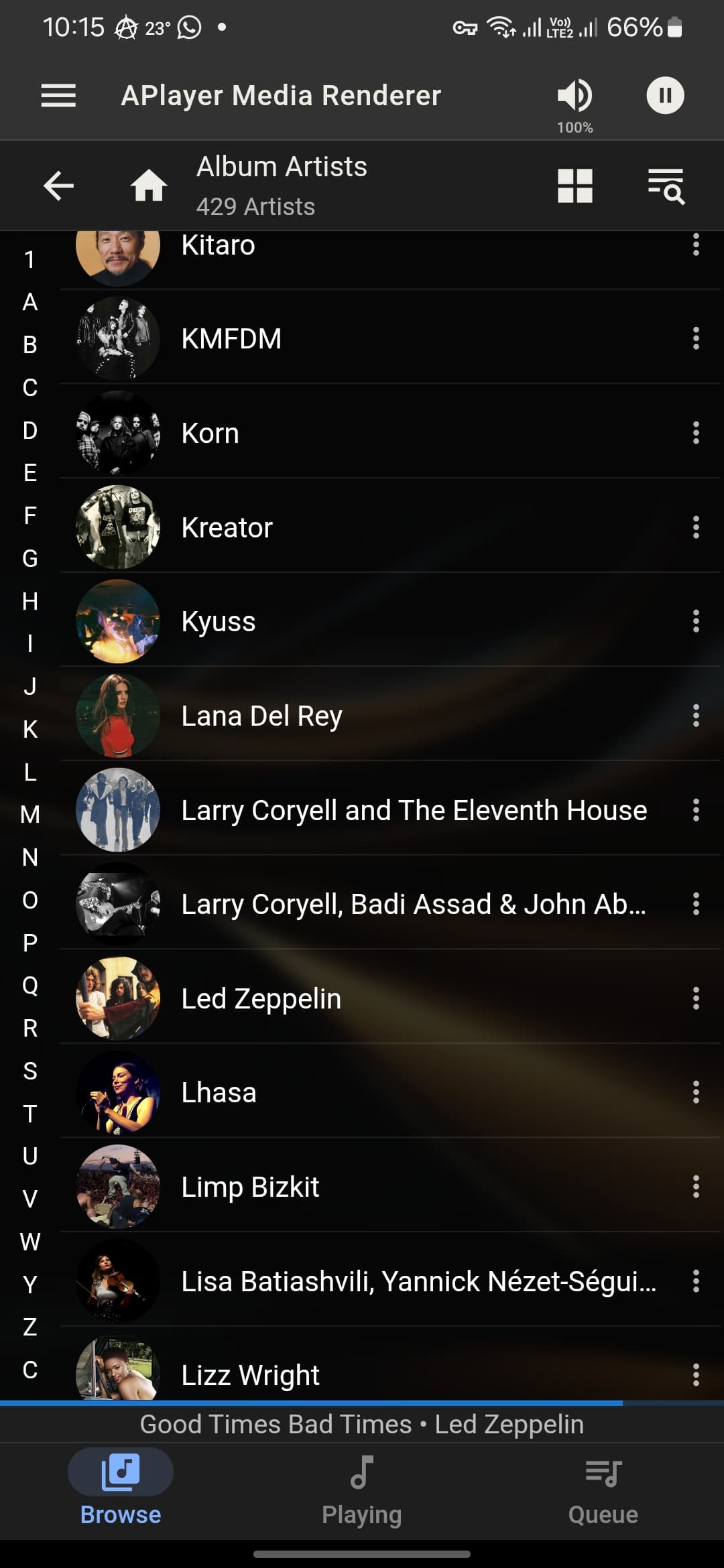The width and height of the screenshot is (724, 1568).
Task: Open the hamburger drawer menu
Action: click(58, 96)
